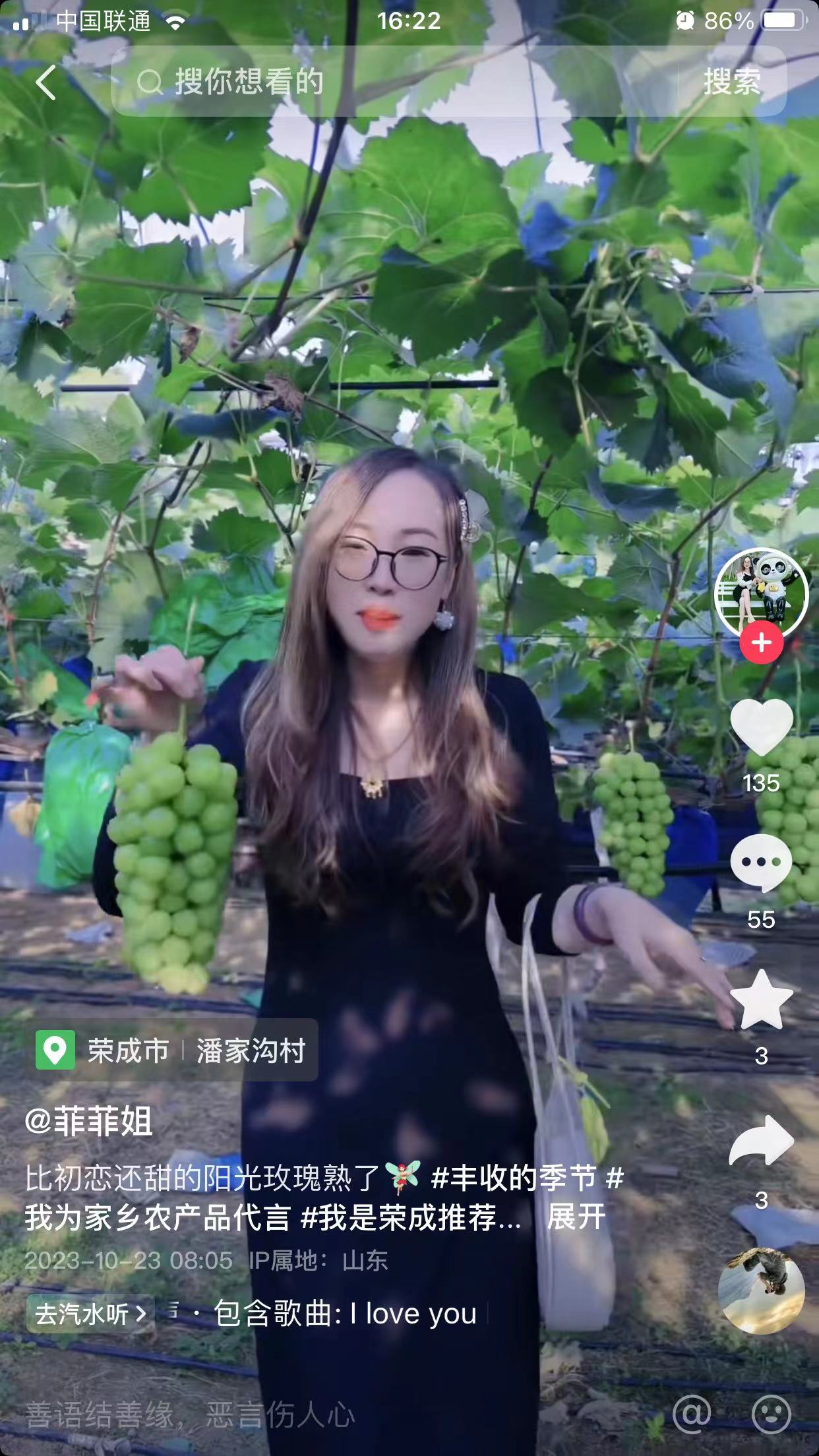Tap the 搜索 button
Image resolution: width=819 pixels, height=1456 pixels.
732,82
